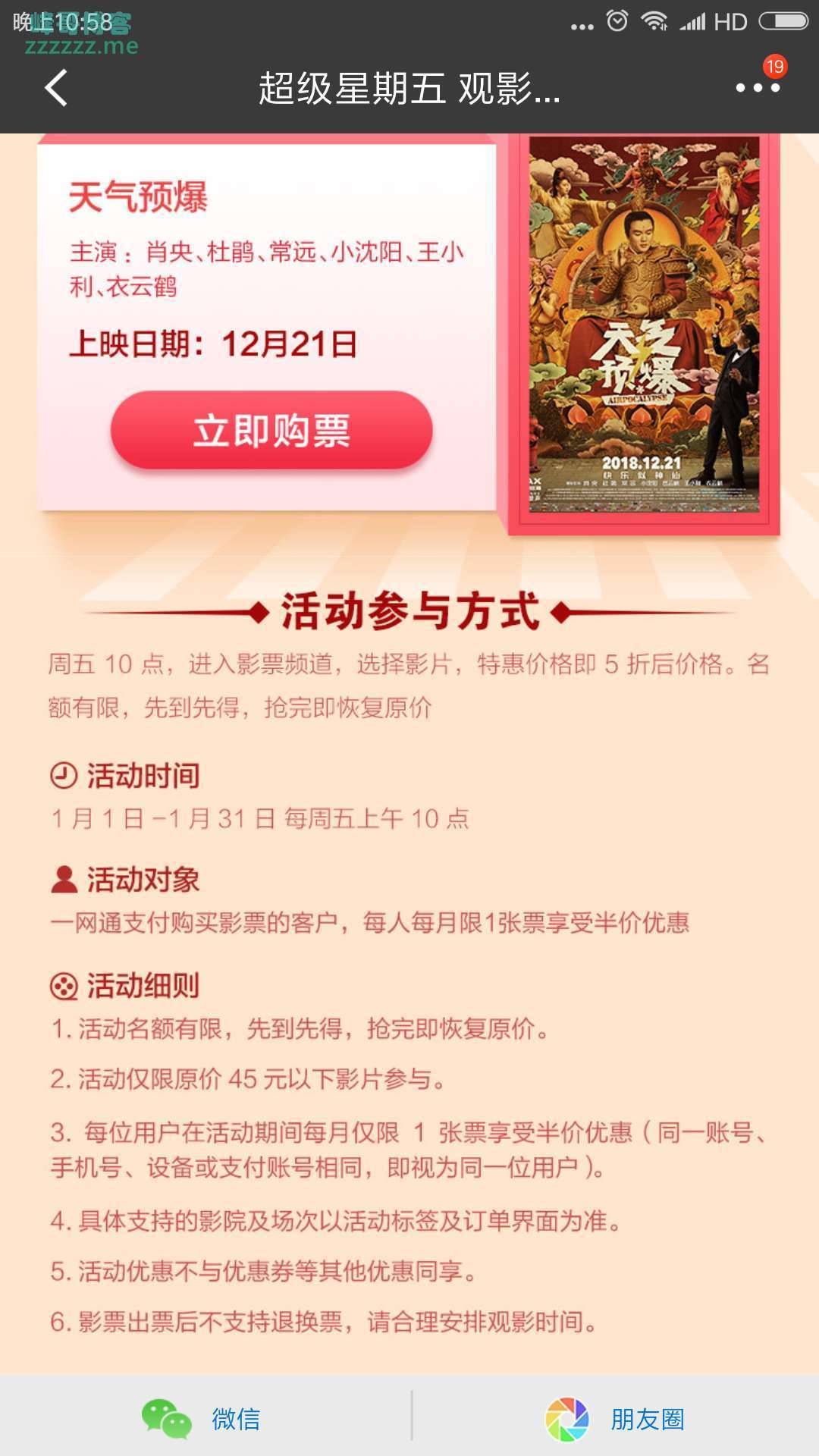Tap the 立即购票 button
819x1456 pixels.
pyautogui.click(x=271, y=431)
